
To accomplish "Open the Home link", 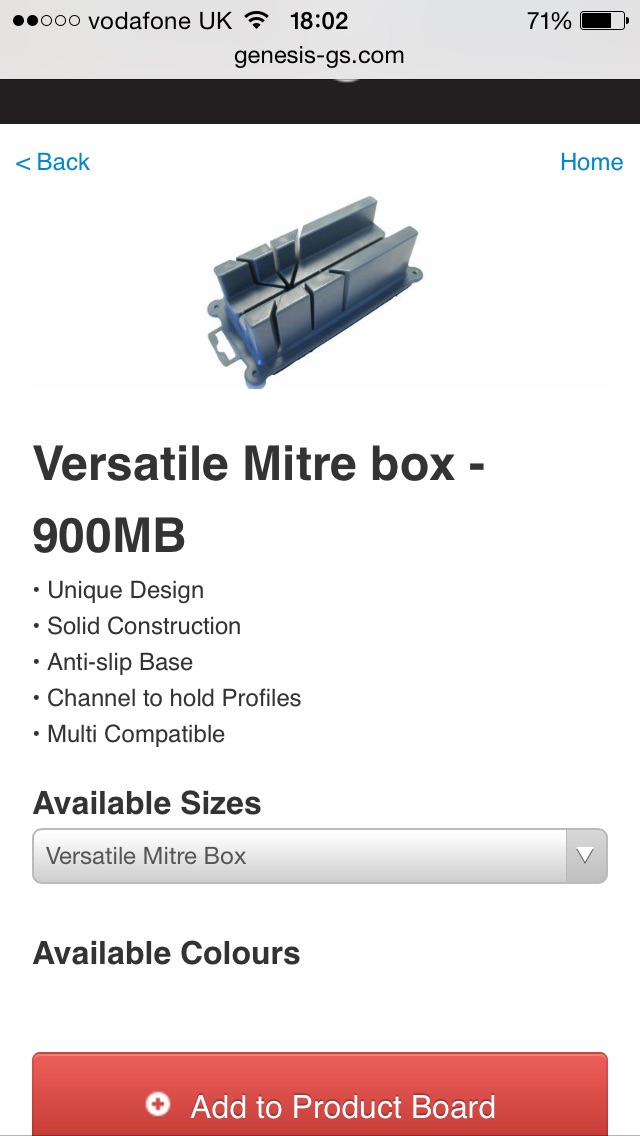I will (591, 162).
